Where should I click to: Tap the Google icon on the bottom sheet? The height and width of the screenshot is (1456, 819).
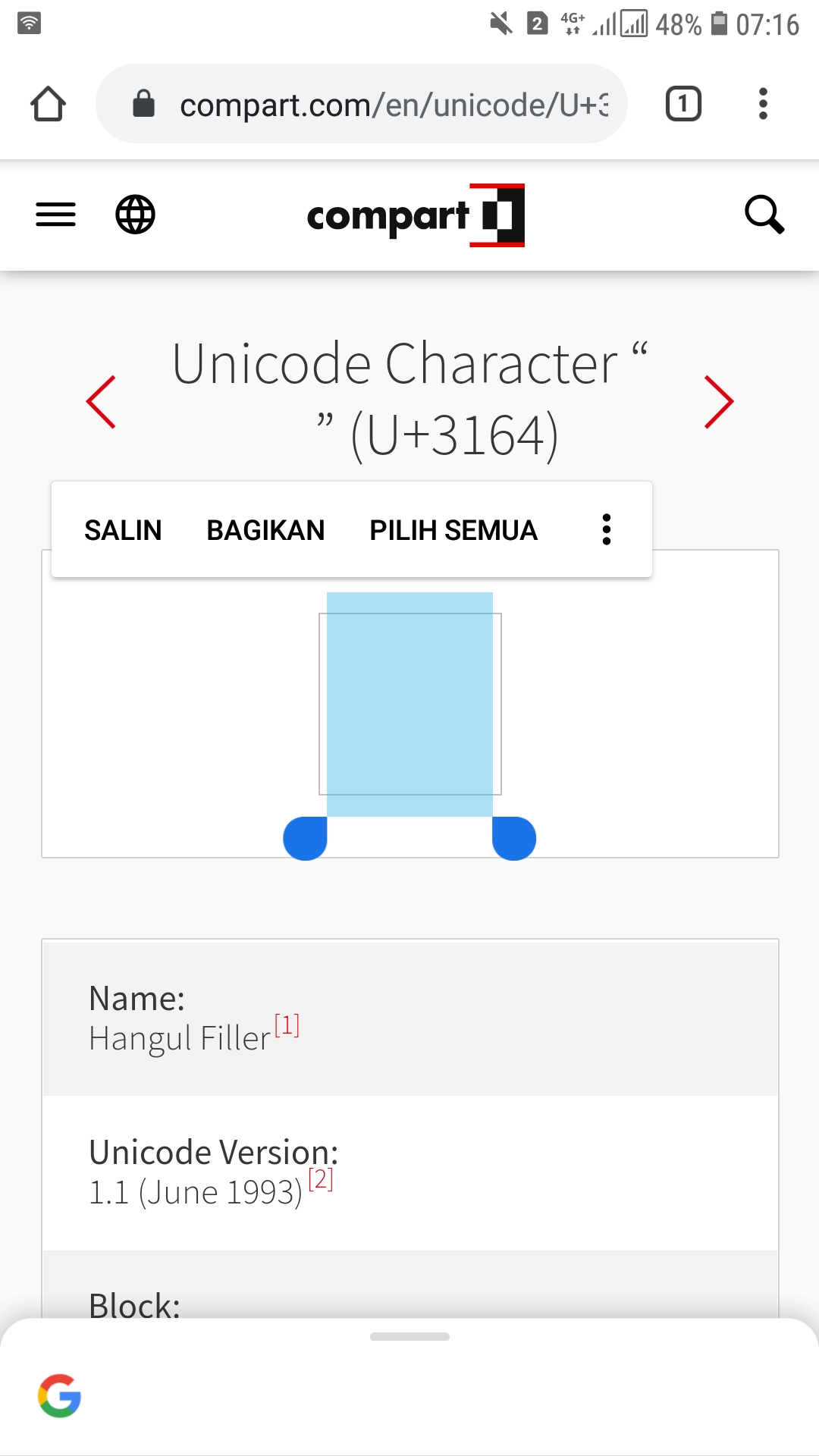60,1395
